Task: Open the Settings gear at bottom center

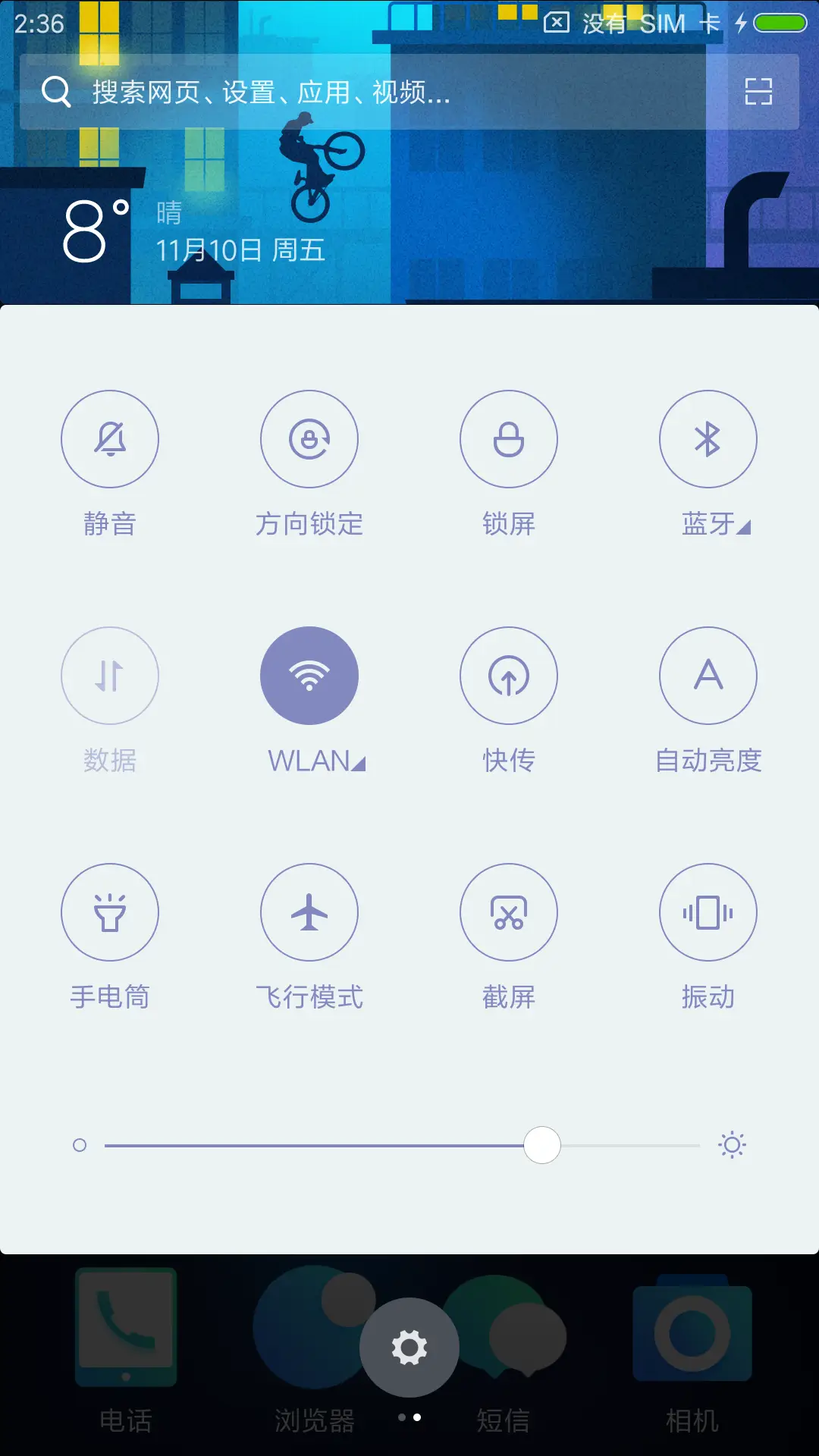Action: point(409,1346)
